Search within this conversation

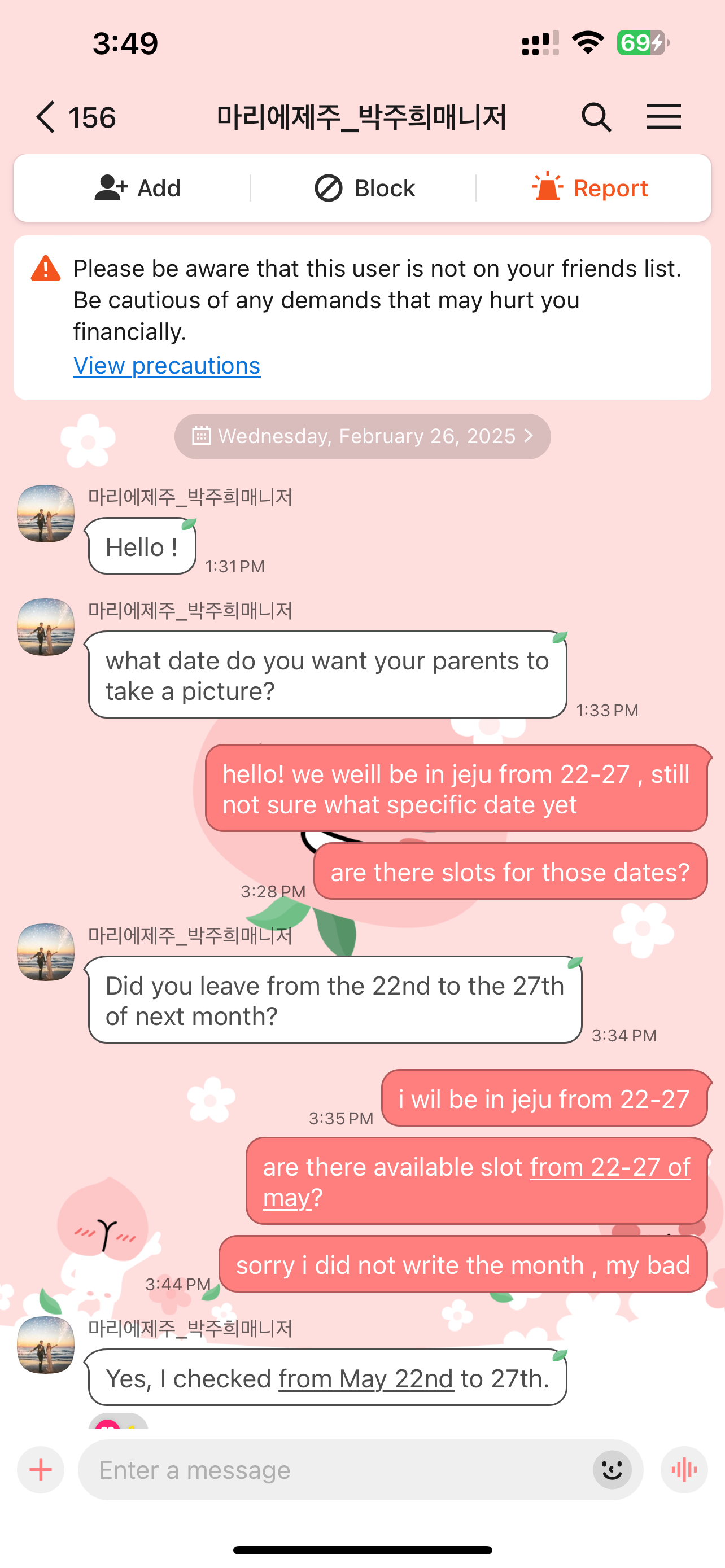point(595,117)
